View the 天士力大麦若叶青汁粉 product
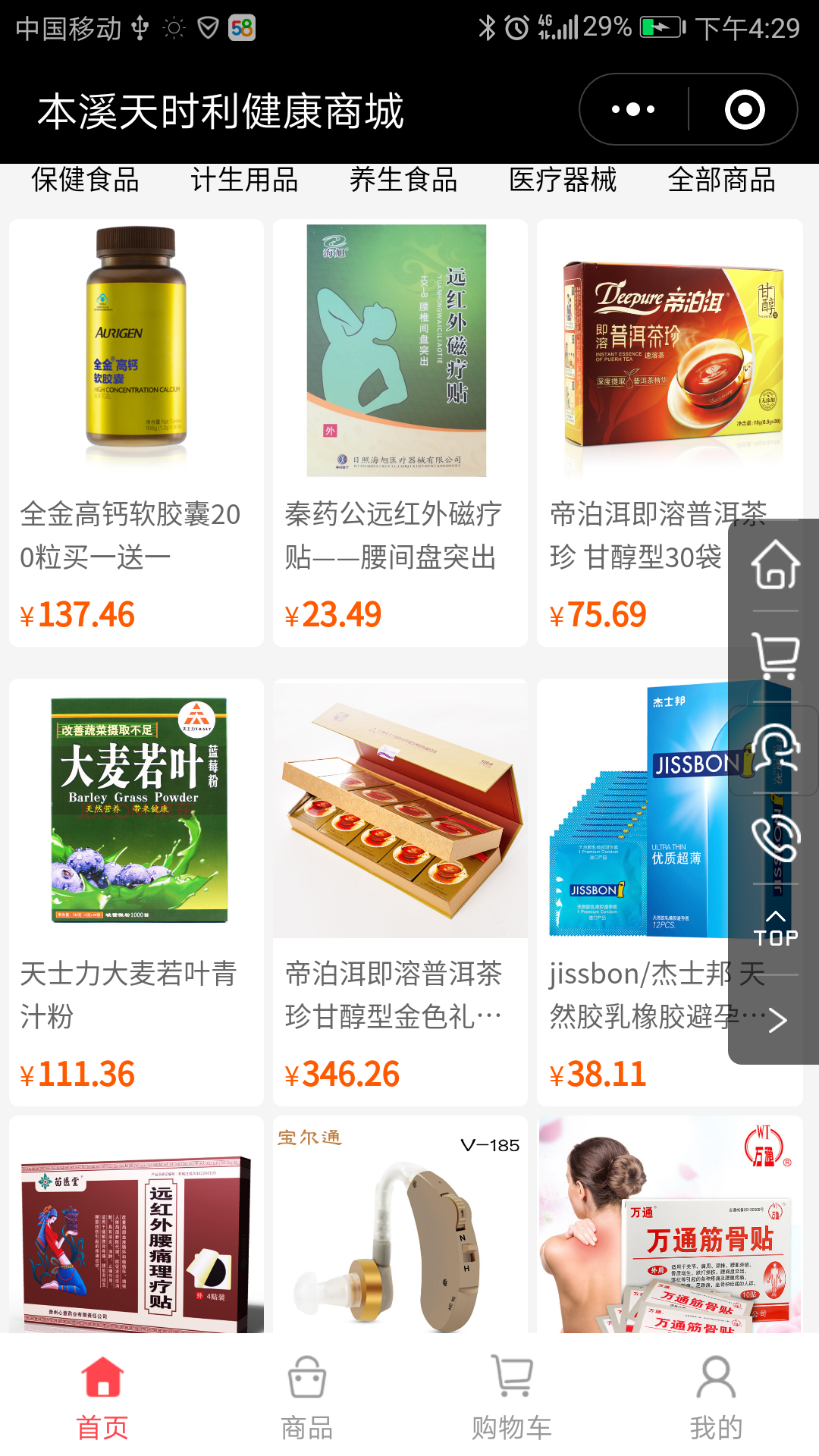819x1456 pixels. tap(136, 893)
